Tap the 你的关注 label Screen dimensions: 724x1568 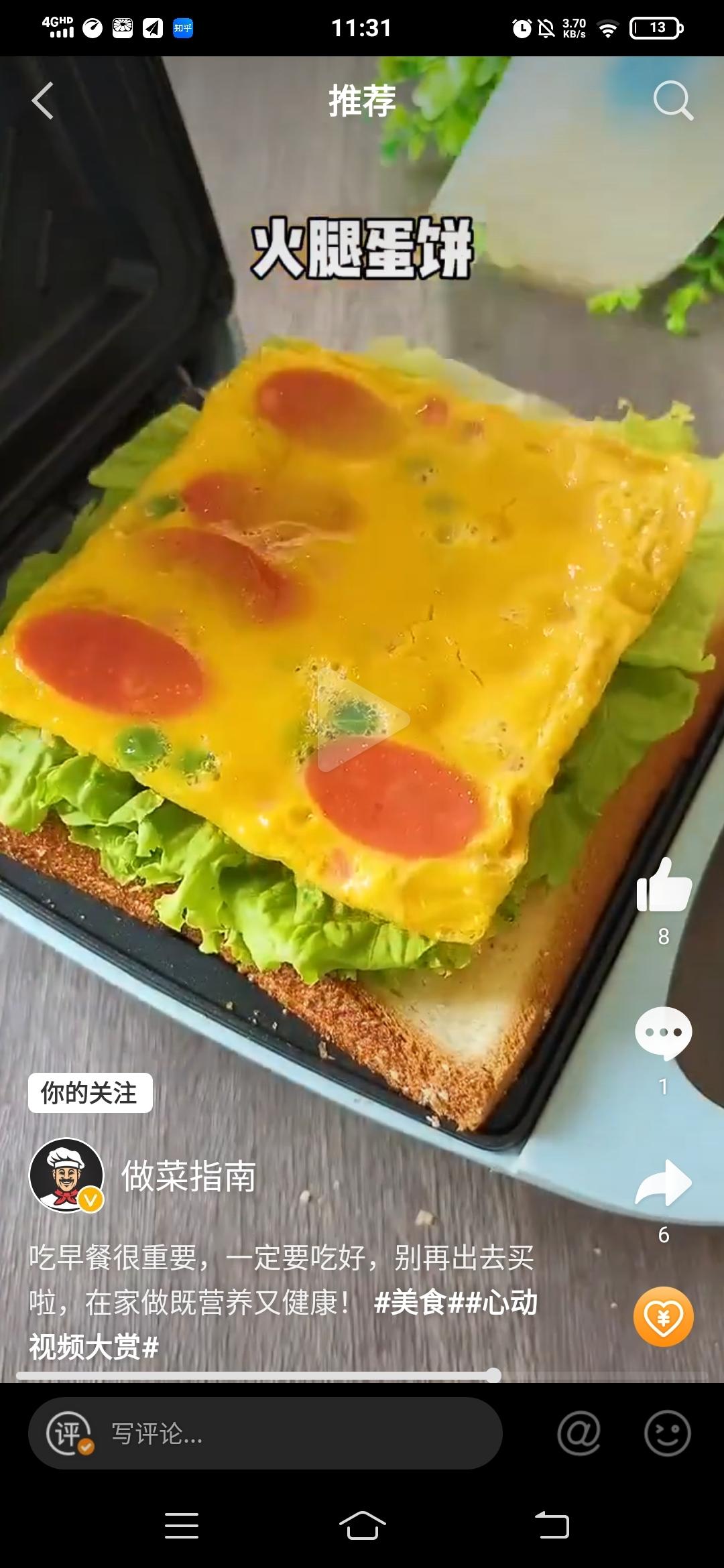click(90, 1093)
